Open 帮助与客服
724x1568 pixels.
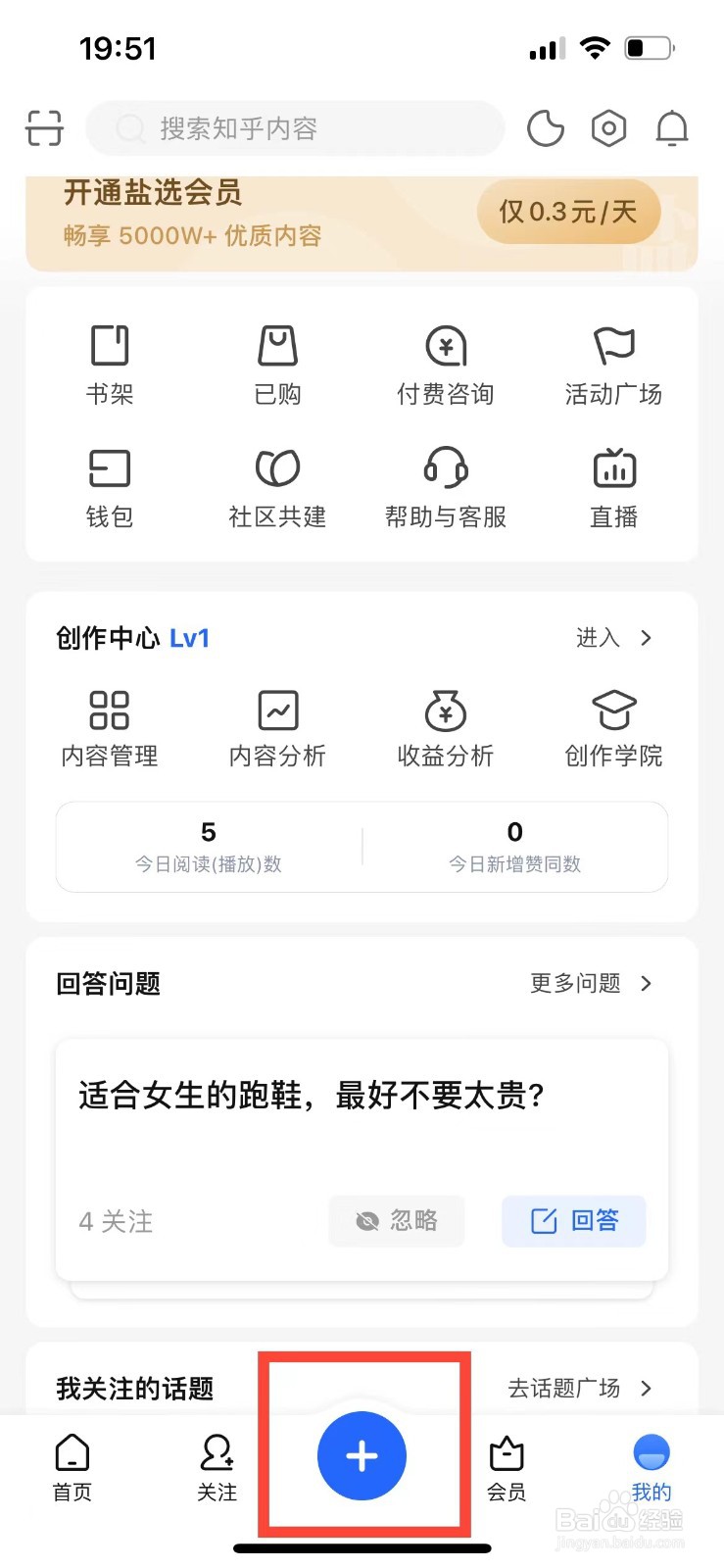pos(446,488)
